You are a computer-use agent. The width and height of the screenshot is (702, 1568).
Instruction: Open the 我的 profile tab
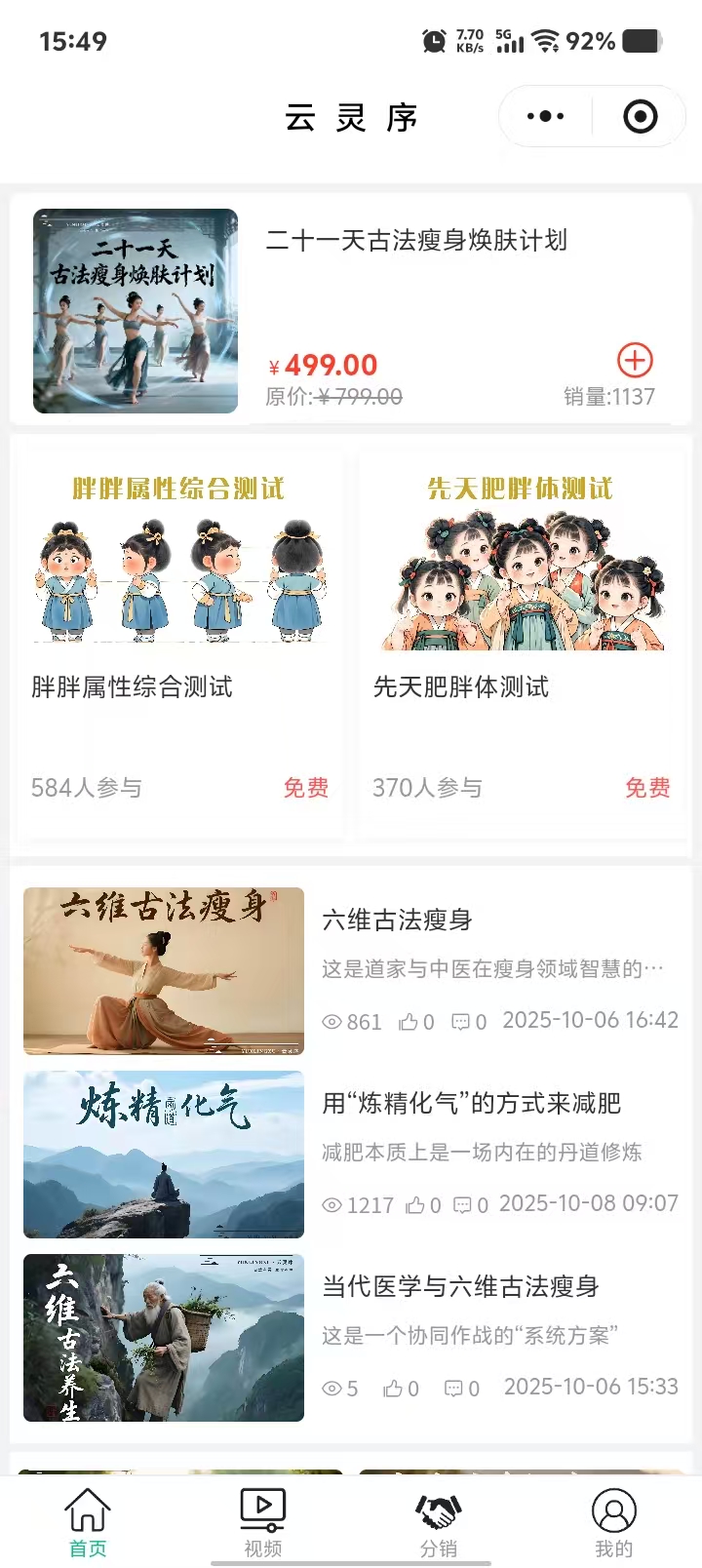[x=614, y=1523]
